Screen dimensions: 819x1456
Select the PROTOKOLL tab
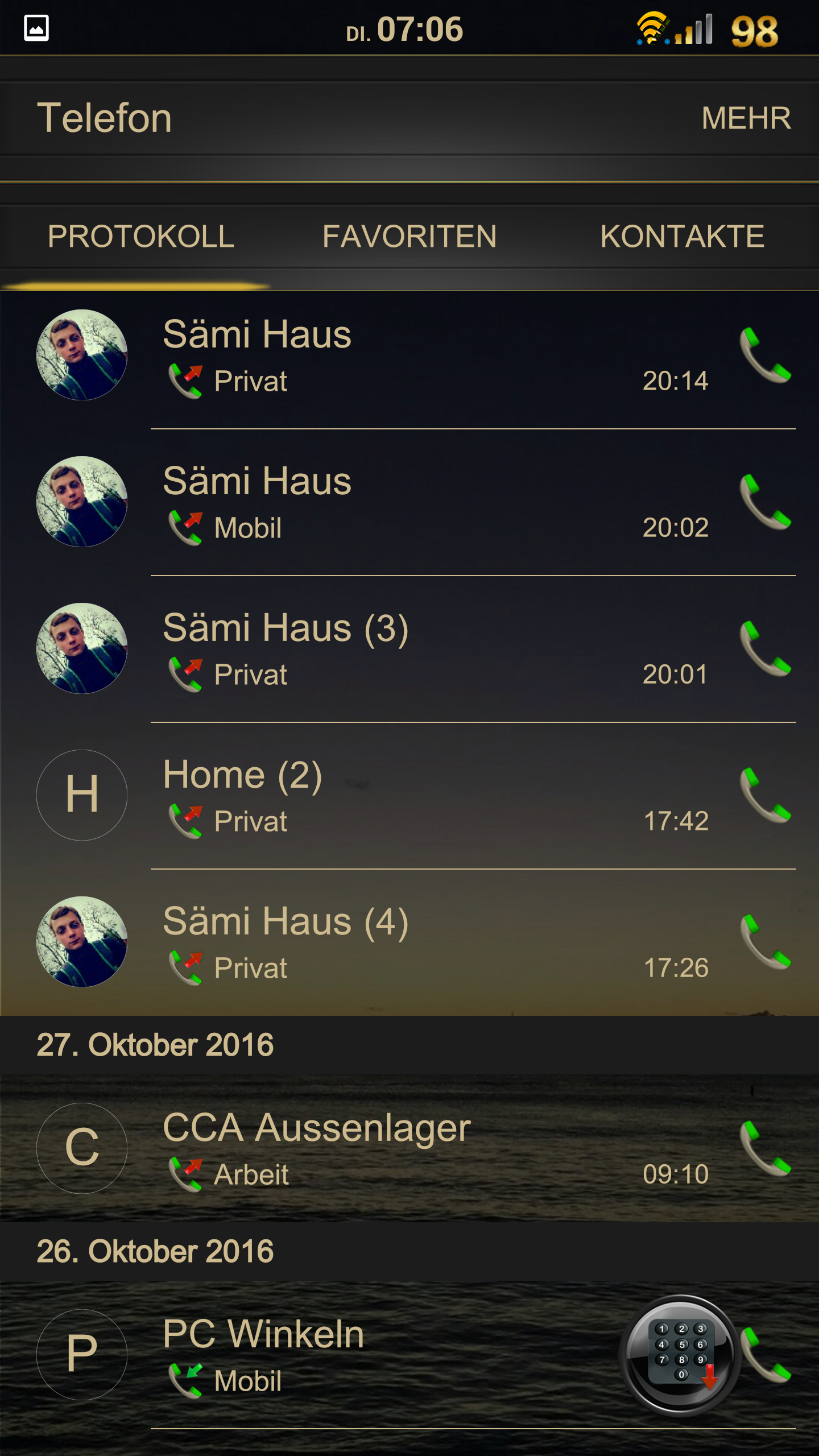[141, 237]
